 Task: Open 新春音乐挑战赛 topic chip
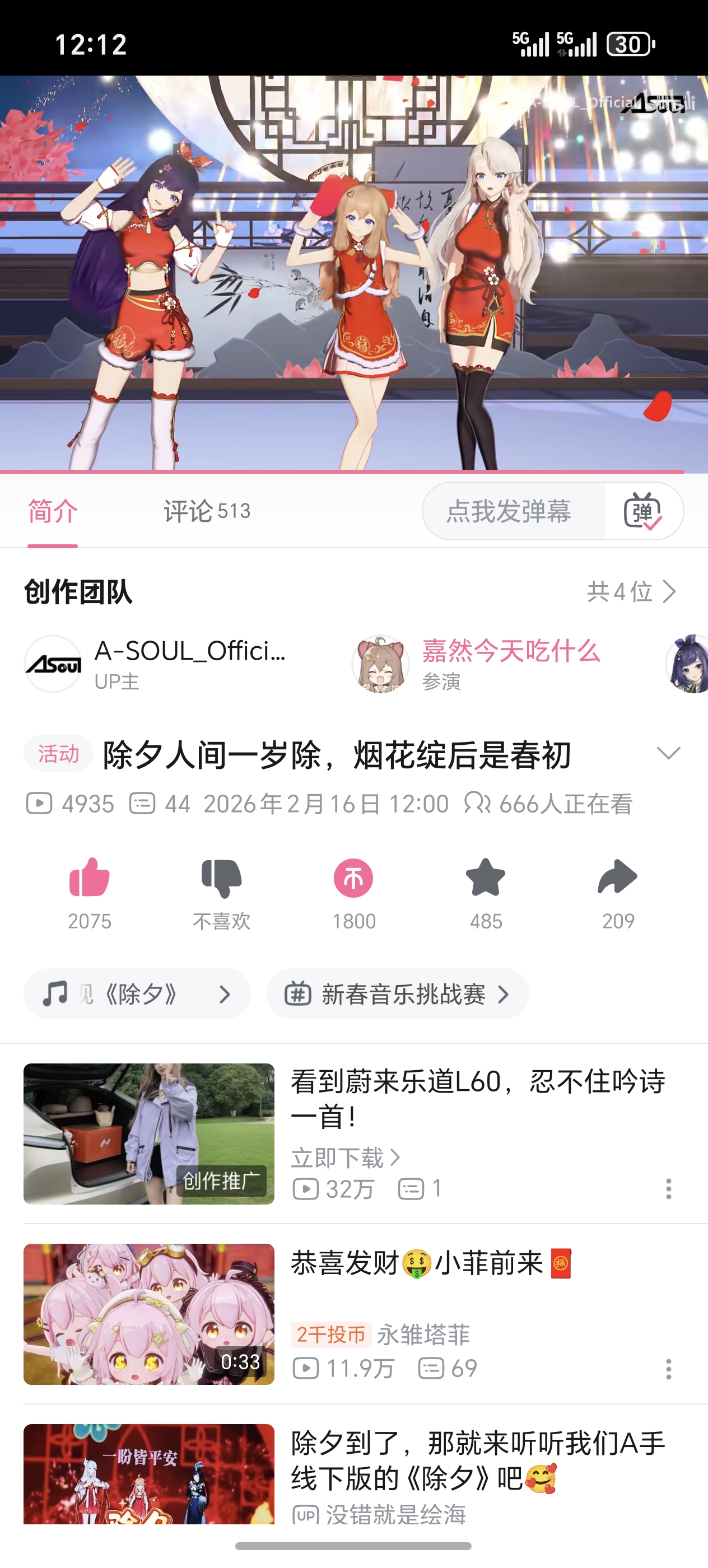point(398,994)
